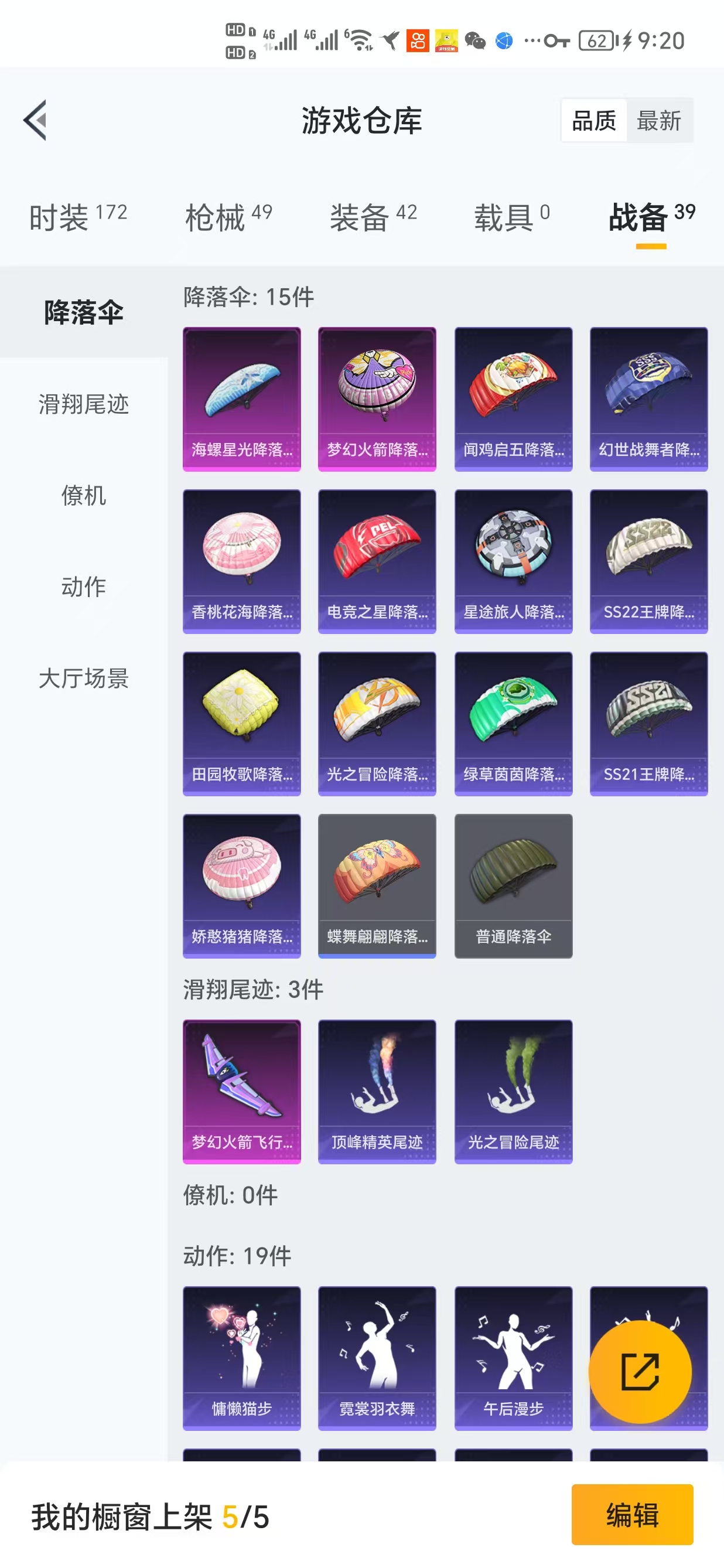Image resolution: width=724 pixels, height=1568 pixels.
Task: View the 电竞之星降落伞 item
Action: tap(377, 561)
